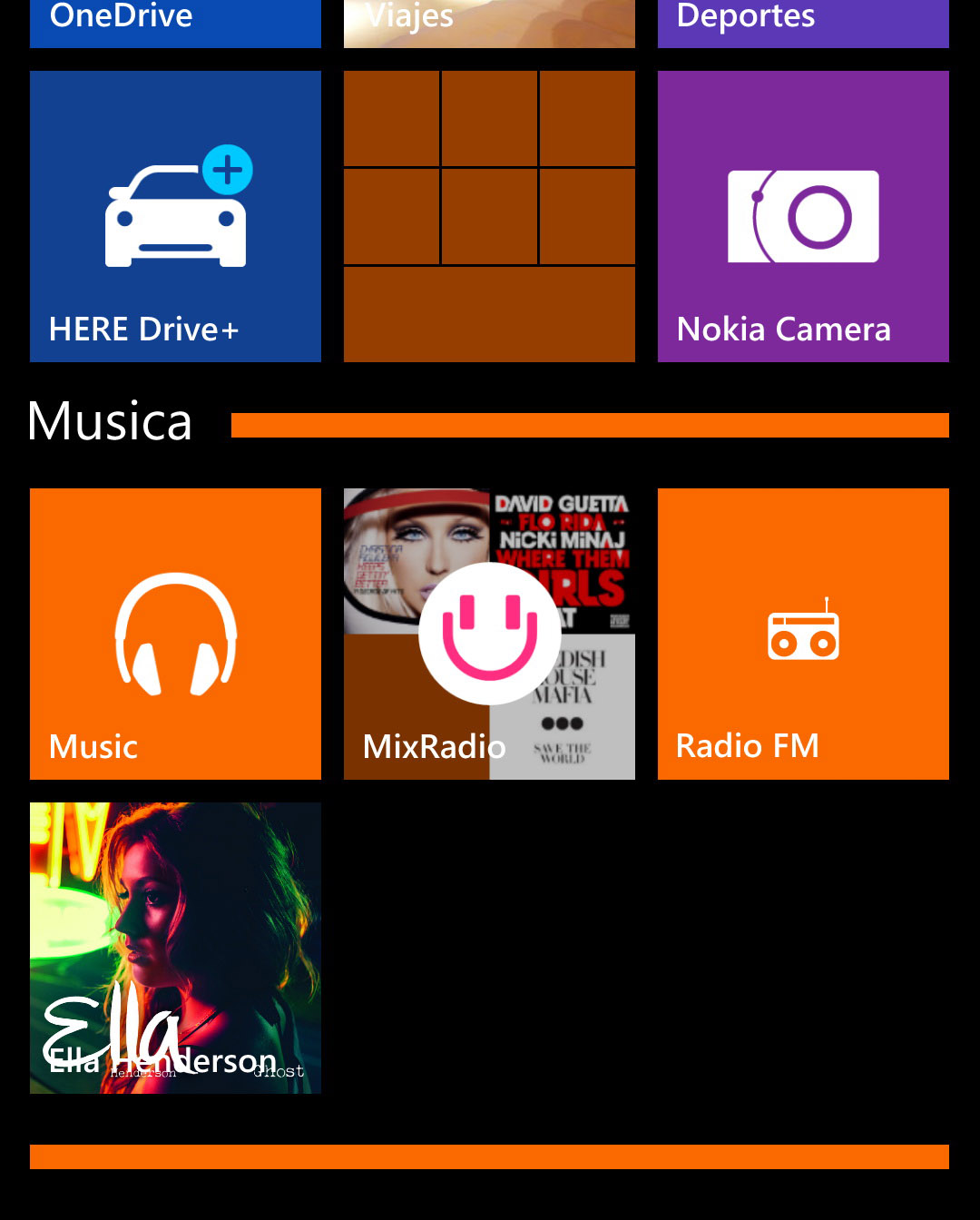Open the Ella Henderson album tile

pos(175,948)
